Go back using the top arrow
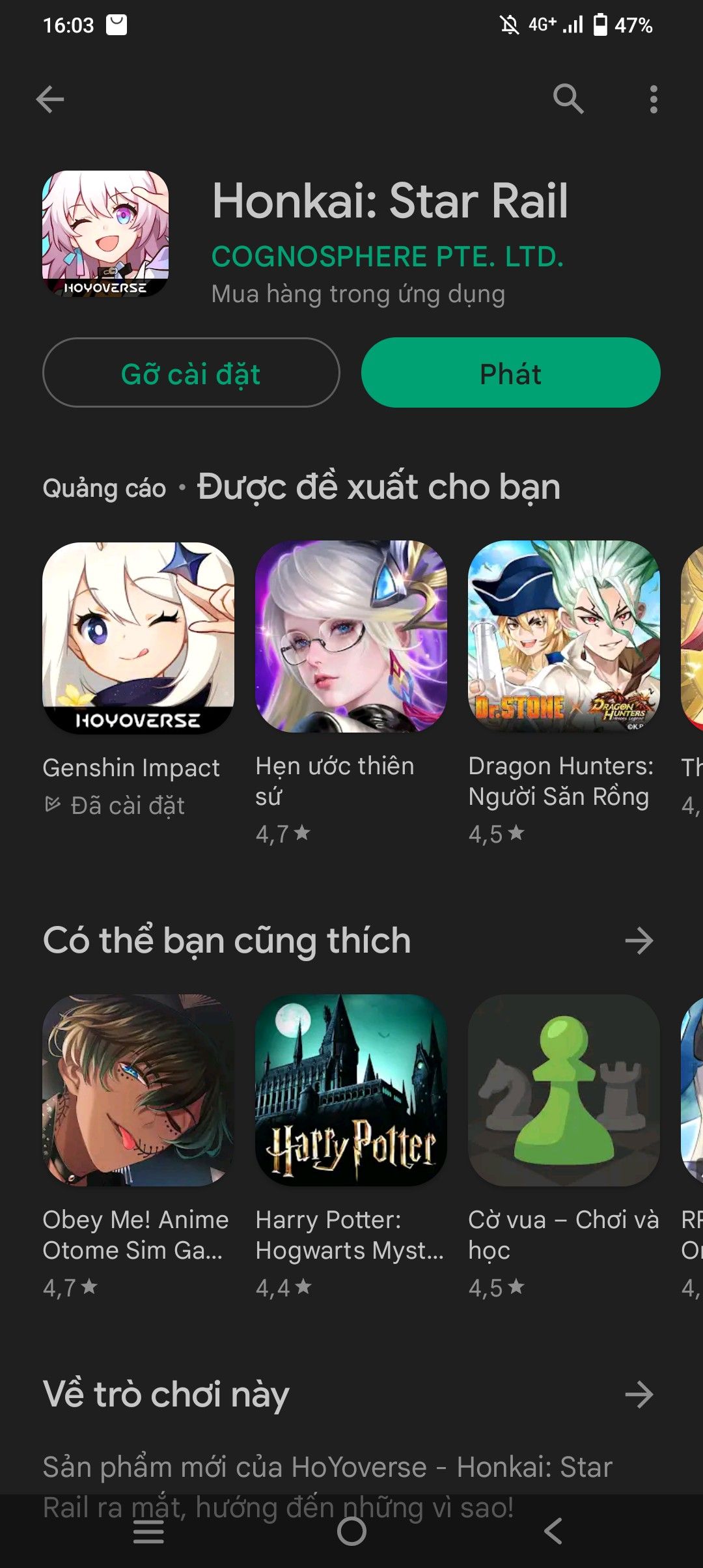The height and width of the screenshot is (1568, 703). 50,100
